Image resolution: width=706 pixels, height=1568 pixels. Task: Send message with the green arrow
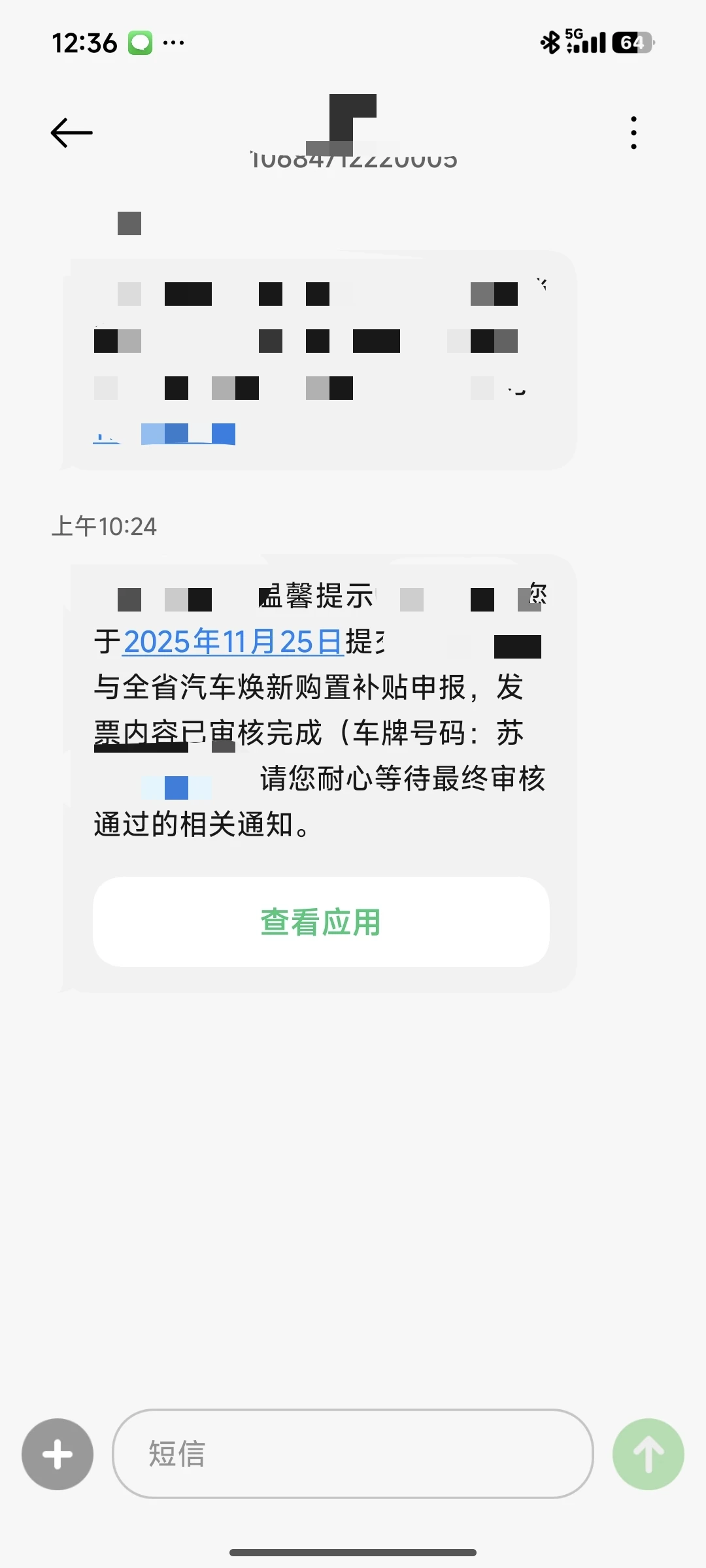[x=648, y=1454]
